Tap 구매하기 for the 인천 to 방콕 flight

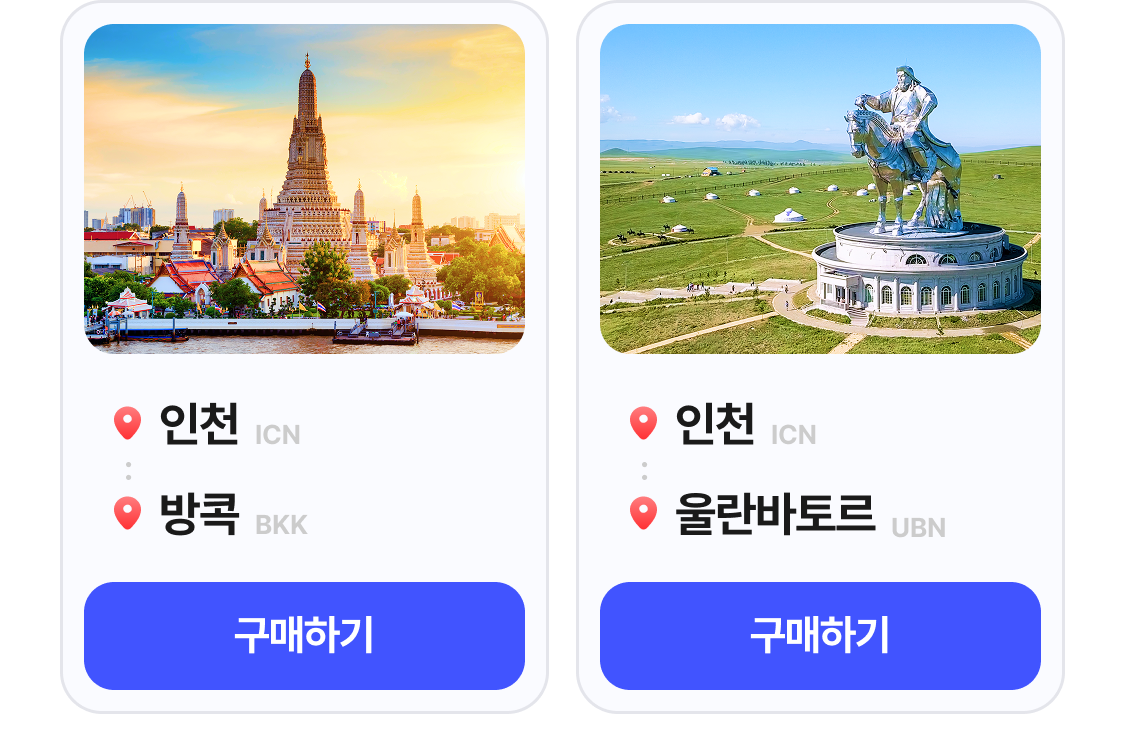pyautogui.click(x=304, y=636)
